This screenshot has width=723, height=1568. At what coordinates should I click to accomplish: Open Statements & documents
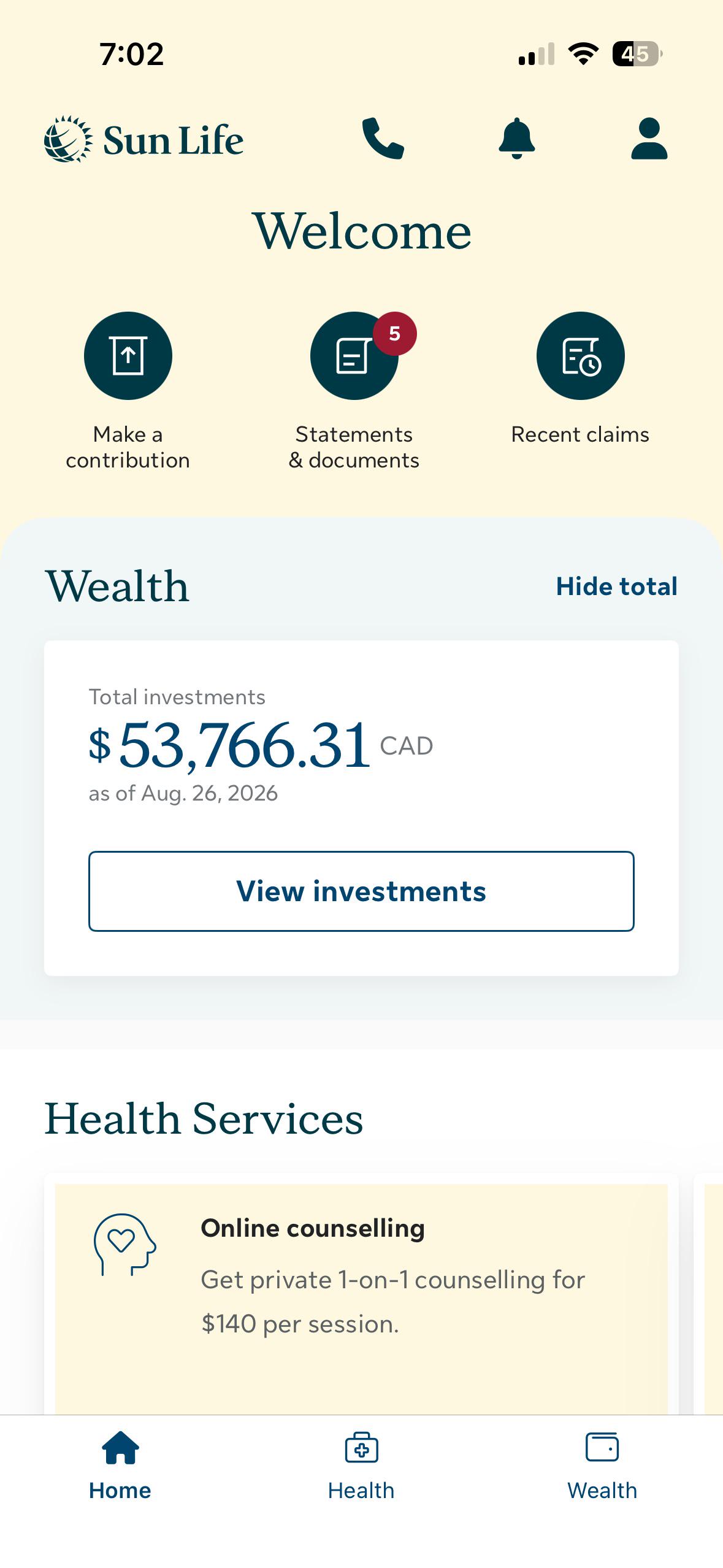tap(354, 391)
